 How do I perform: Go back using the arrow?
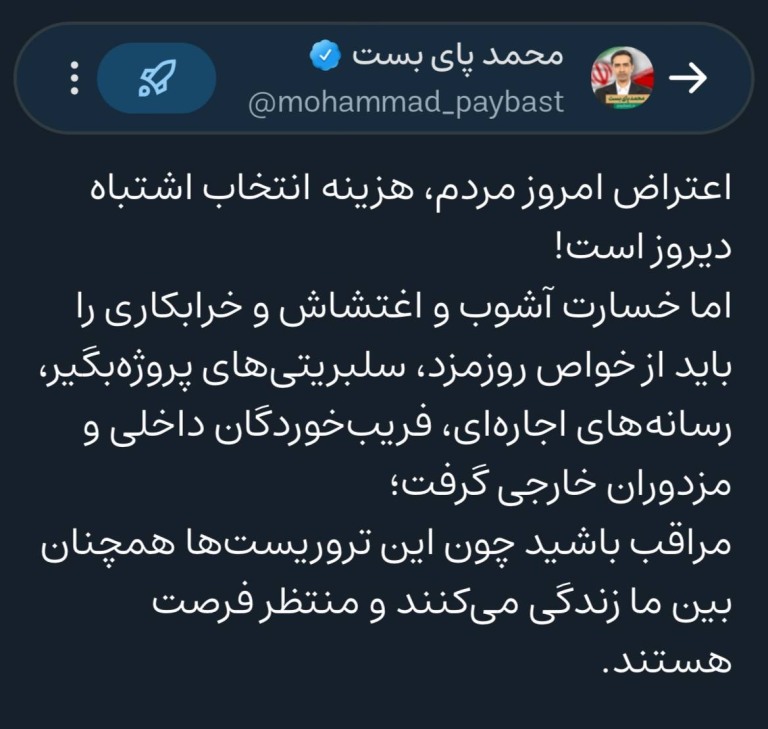click(687, 79)
